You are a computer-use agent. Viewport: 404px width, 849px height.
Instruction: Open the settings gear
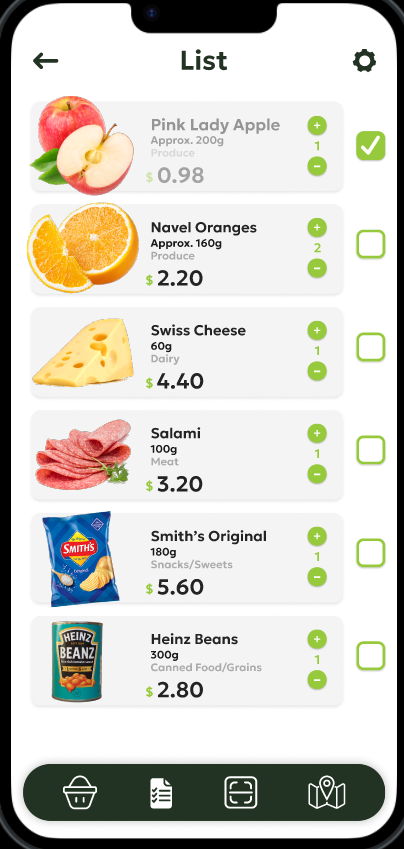pyautogui.click(x=364, y=61)
